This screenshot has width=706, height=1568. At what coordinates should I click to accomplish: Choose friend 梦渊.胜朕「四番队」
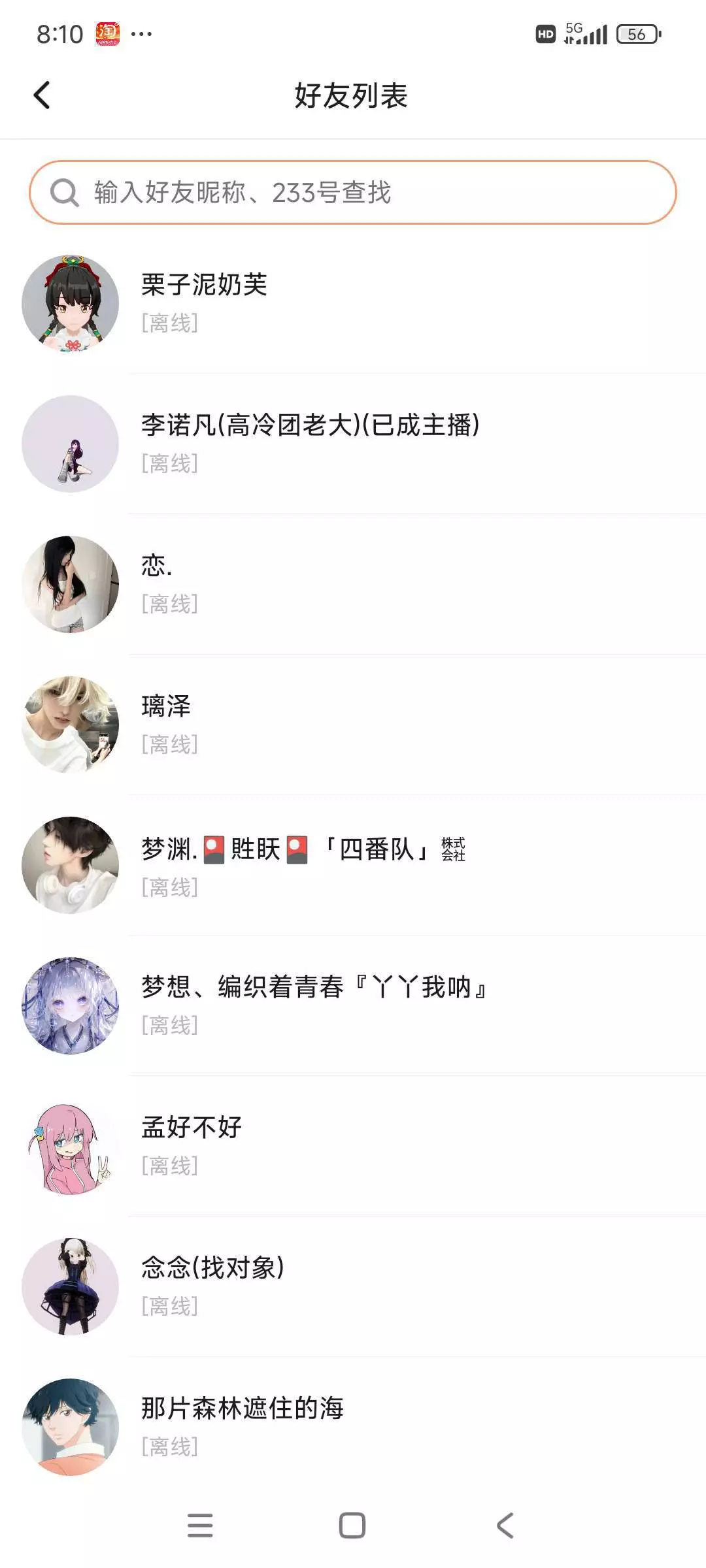[x=353, y=865]
